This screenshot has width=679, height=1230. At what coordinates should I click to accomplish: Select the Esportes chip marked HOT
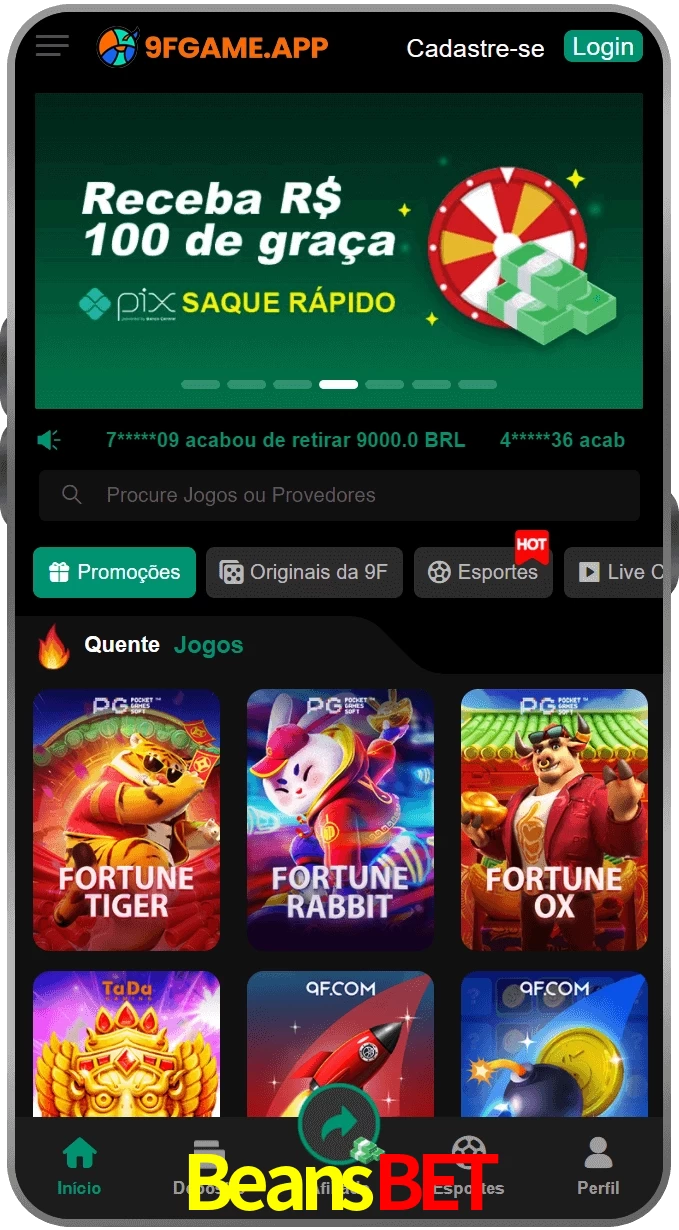pyautogui.click(x=483, y=572)
